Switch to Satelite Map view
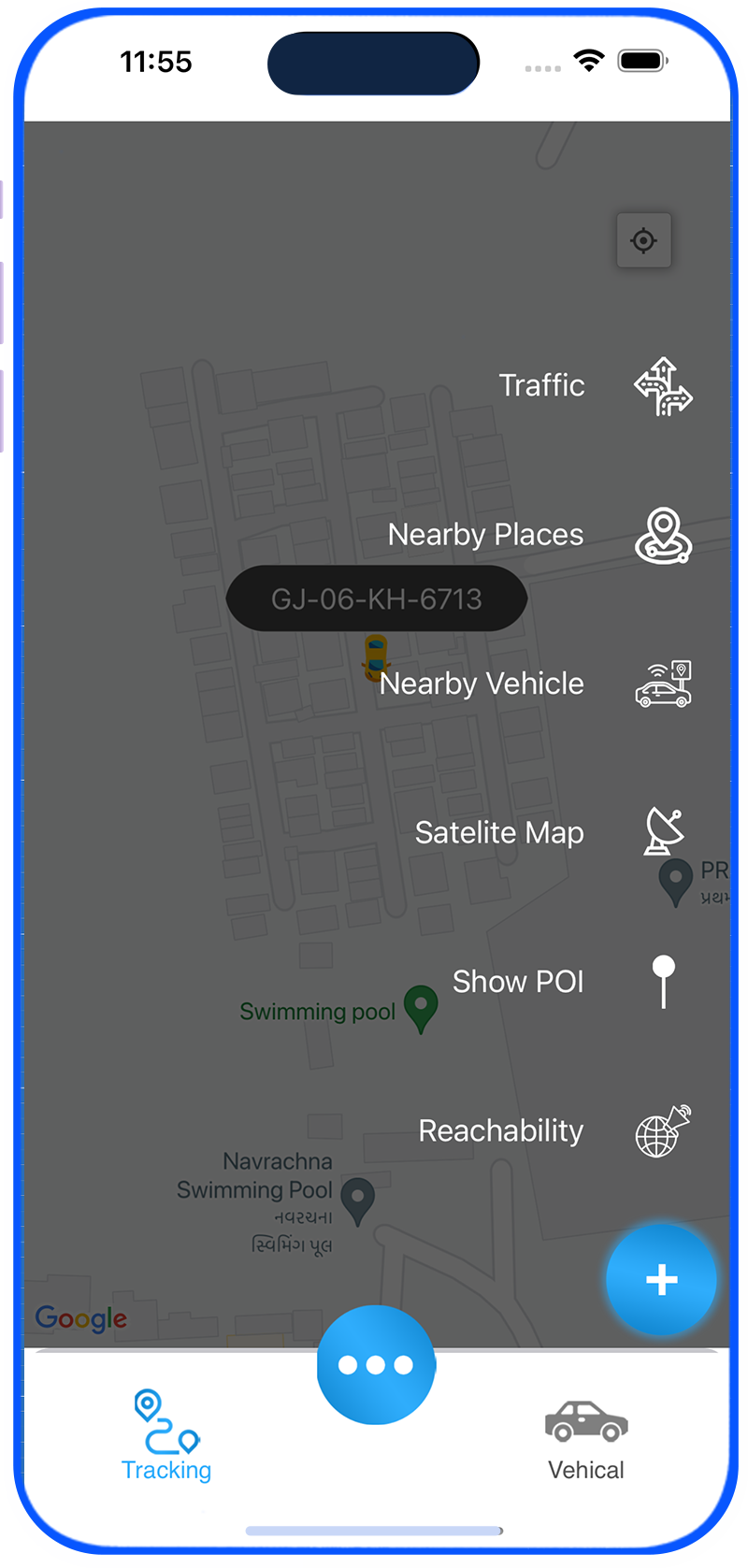 663,832
